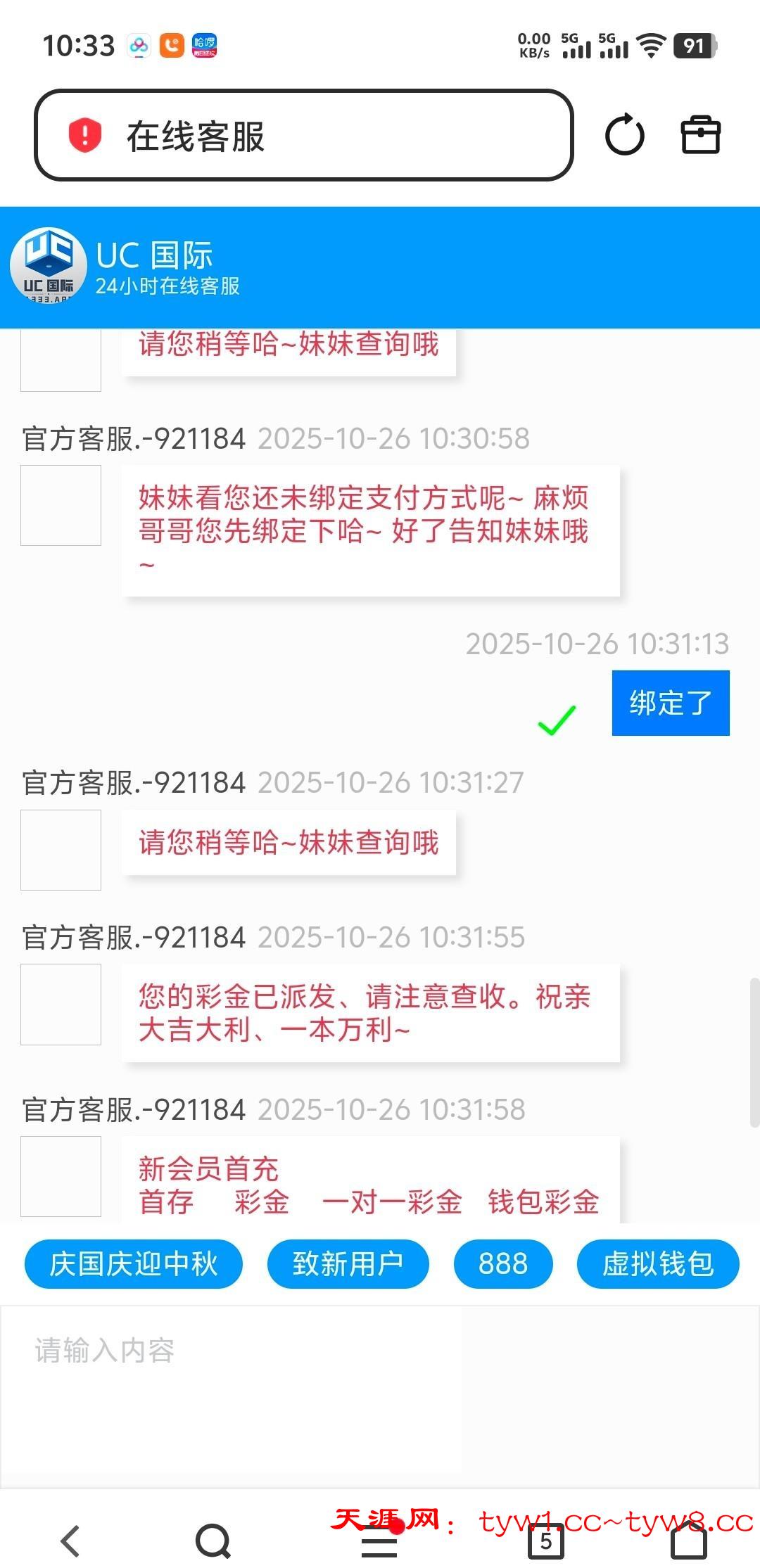Open the browser toolbox icon
760x1568 pixels.
click(x=700, y=135)
